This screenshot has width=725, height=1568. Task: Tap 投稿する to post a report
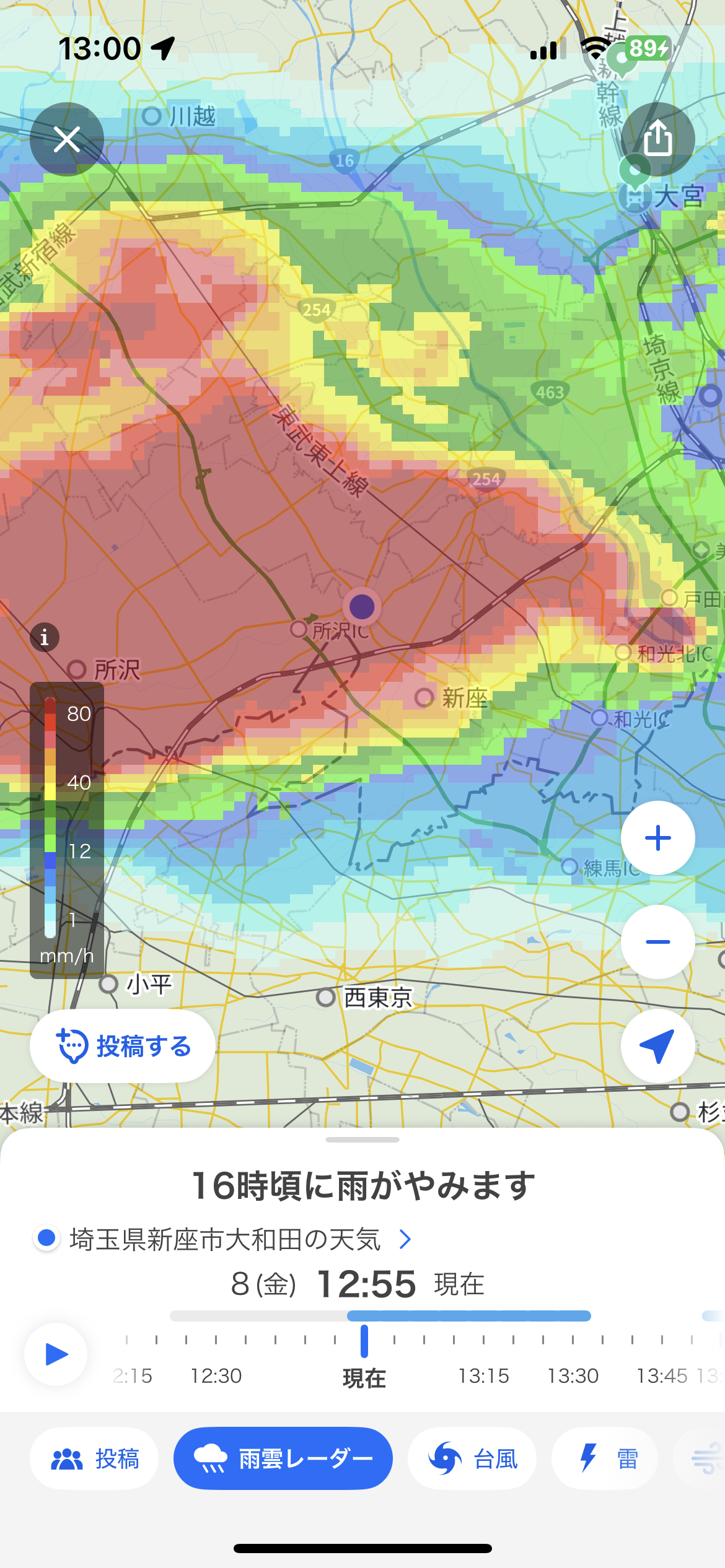(x=123, y=1046)
